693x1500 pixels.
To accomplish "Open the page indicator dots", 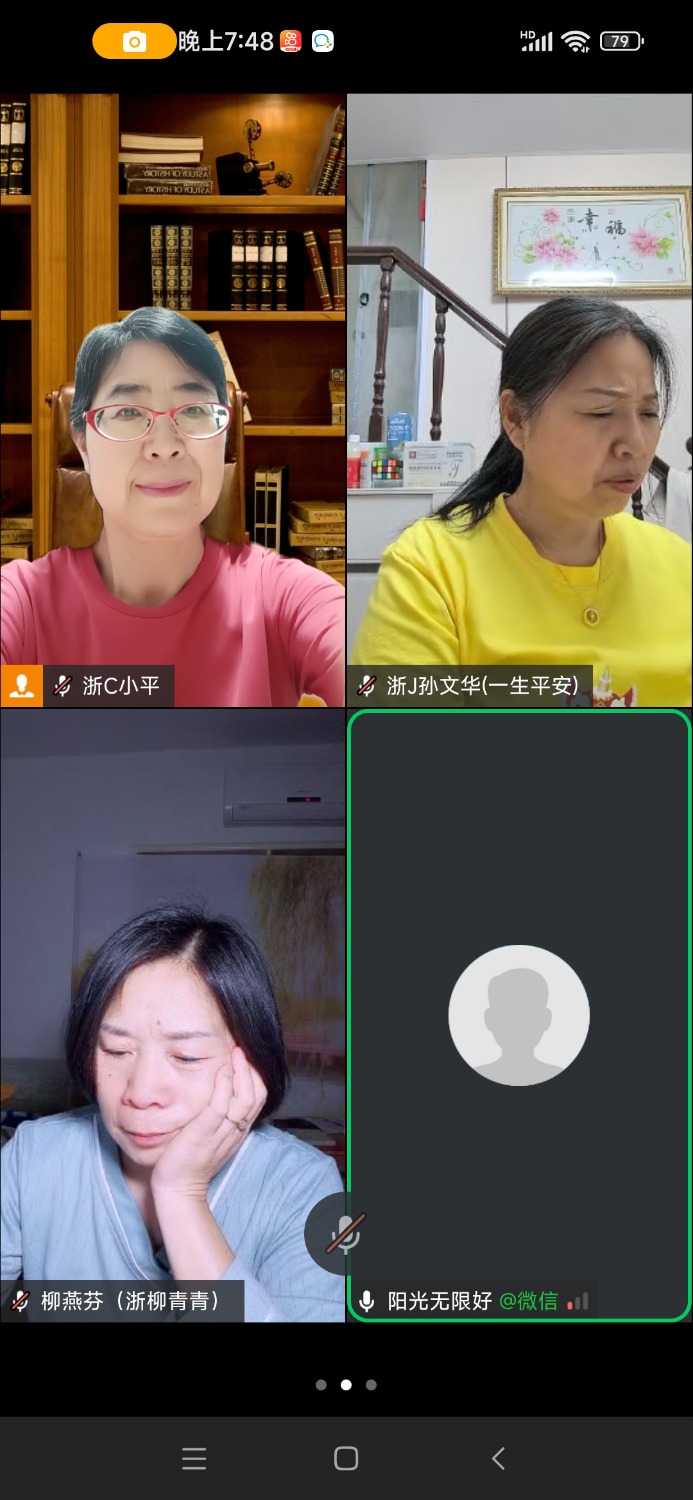I will coord(346,1385).
